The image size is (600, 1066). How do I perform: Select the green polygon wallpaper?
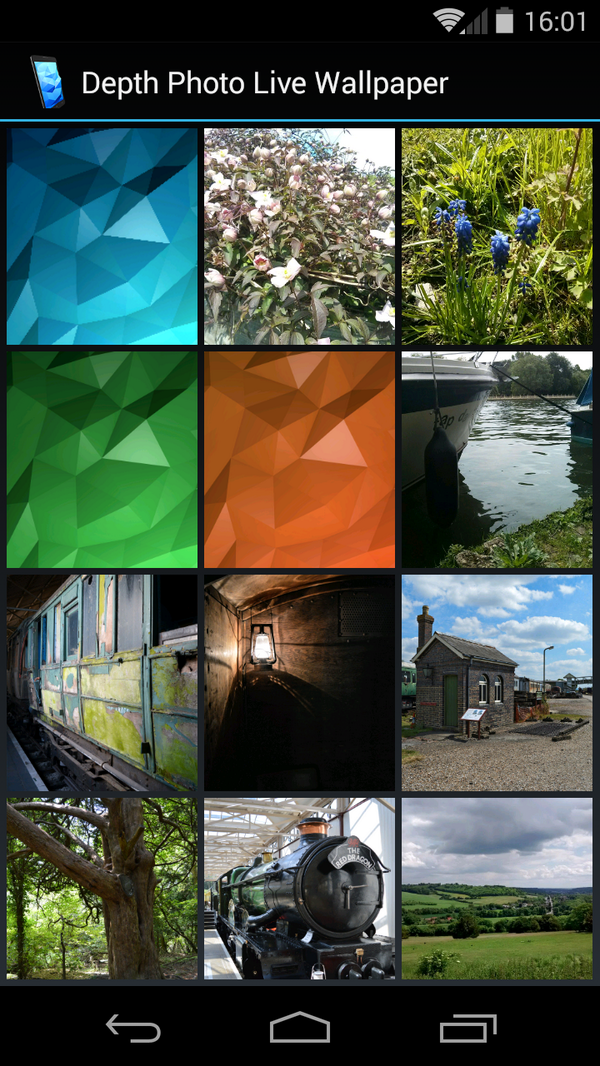[x=102, y=459]
